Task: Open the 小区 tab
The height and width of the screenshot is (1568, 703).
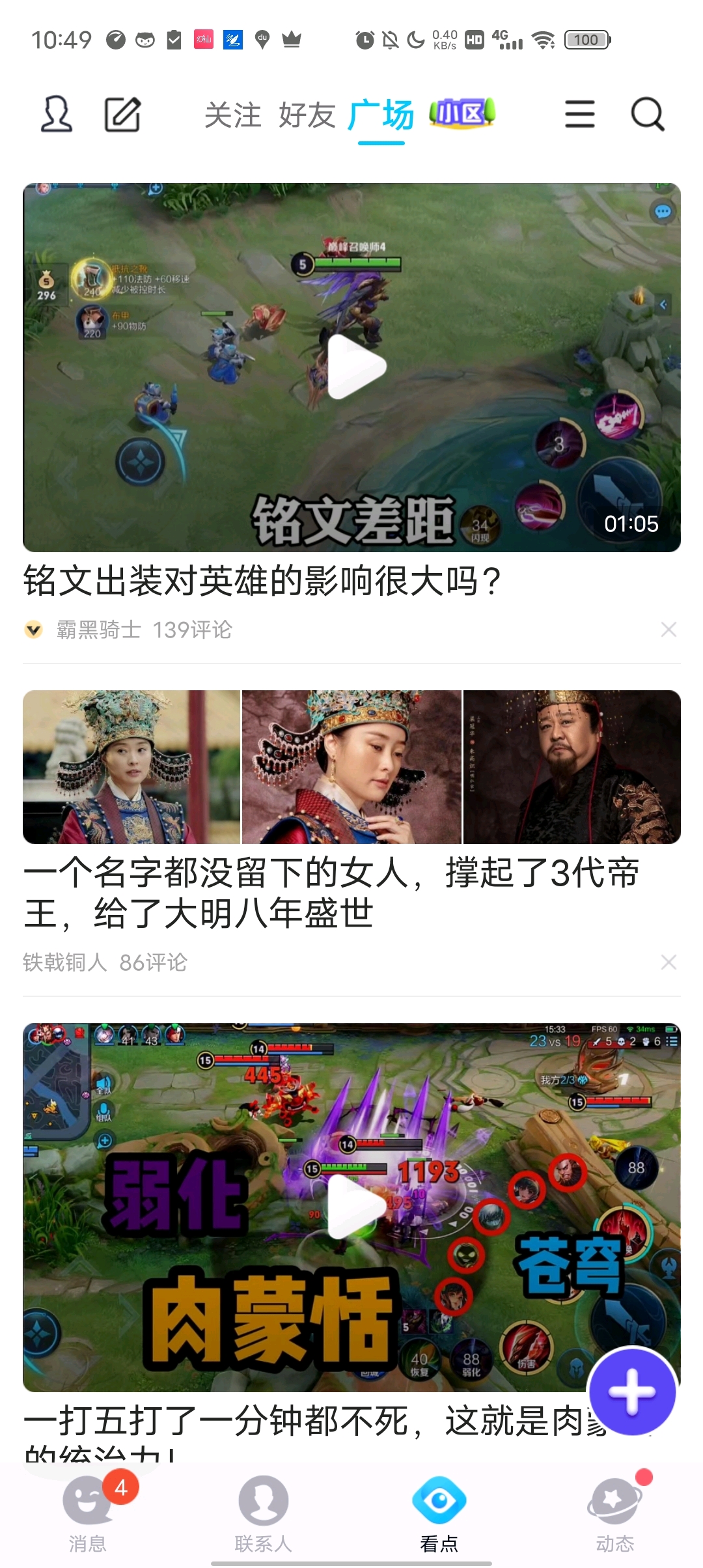Action: click(462, 114)
